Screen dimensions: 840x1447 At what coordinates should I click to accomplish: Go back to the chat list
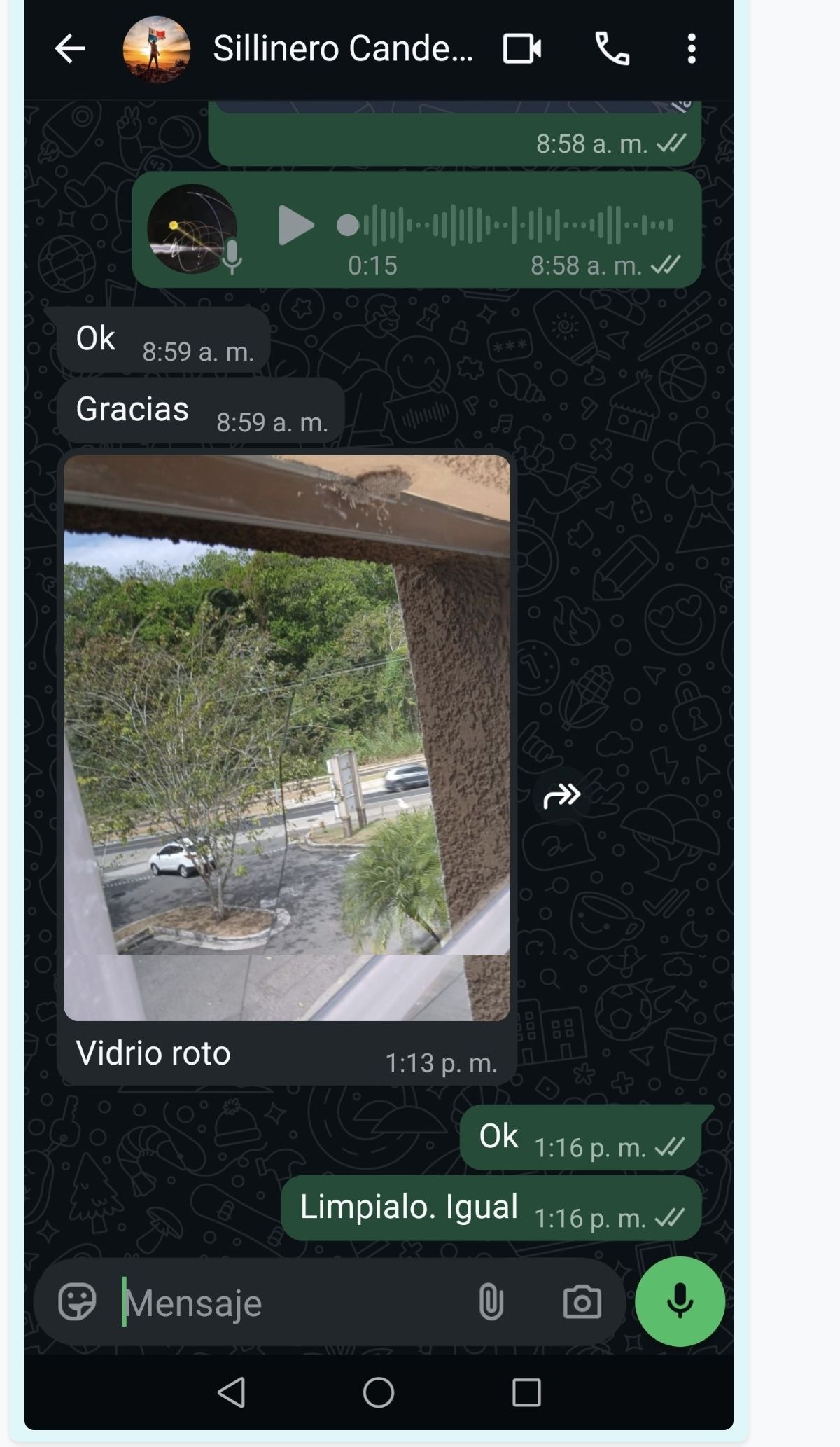click(x=69, y=49)
